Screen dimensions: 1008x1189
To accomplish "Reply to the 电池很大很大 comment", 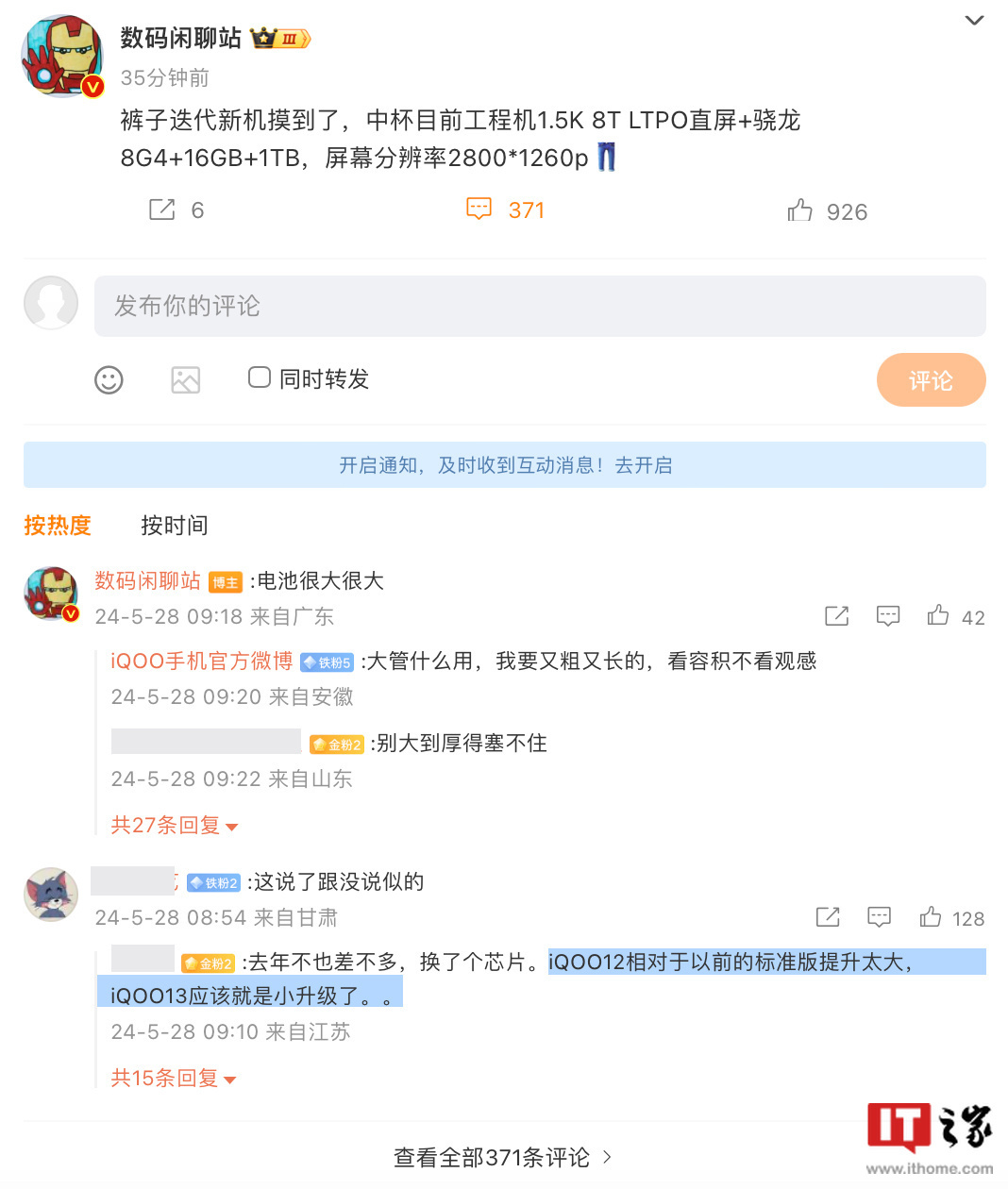I will pos(888,616).
